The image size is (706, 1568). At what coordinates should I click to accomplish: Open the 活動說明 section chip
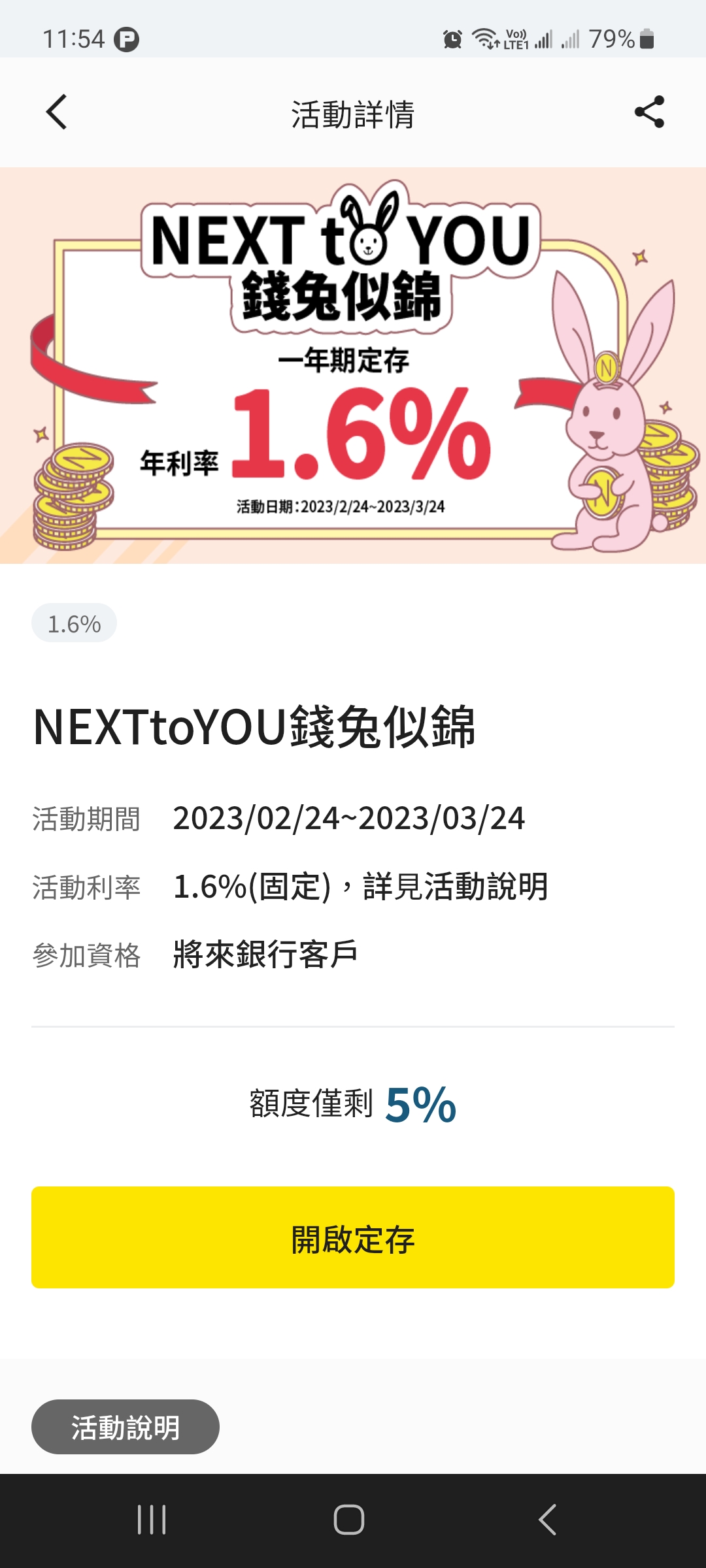pos(126,1427)
